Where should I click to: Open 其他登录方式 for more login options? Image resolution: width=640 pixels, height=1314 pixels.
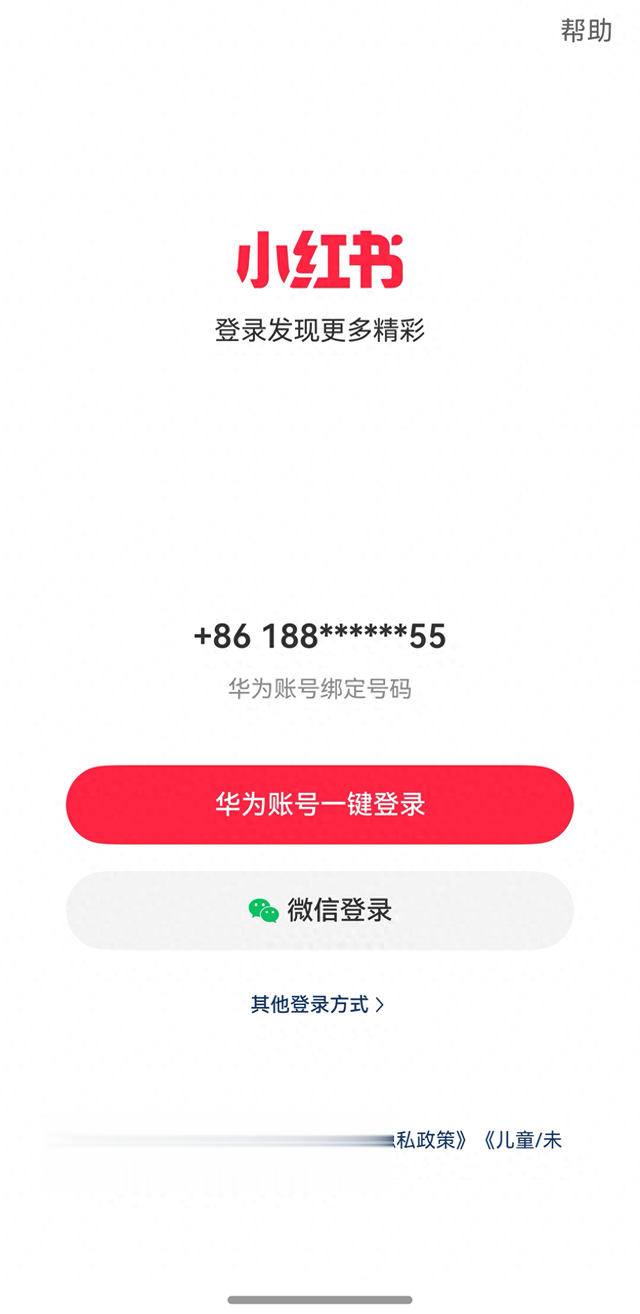click(318, 1005)
